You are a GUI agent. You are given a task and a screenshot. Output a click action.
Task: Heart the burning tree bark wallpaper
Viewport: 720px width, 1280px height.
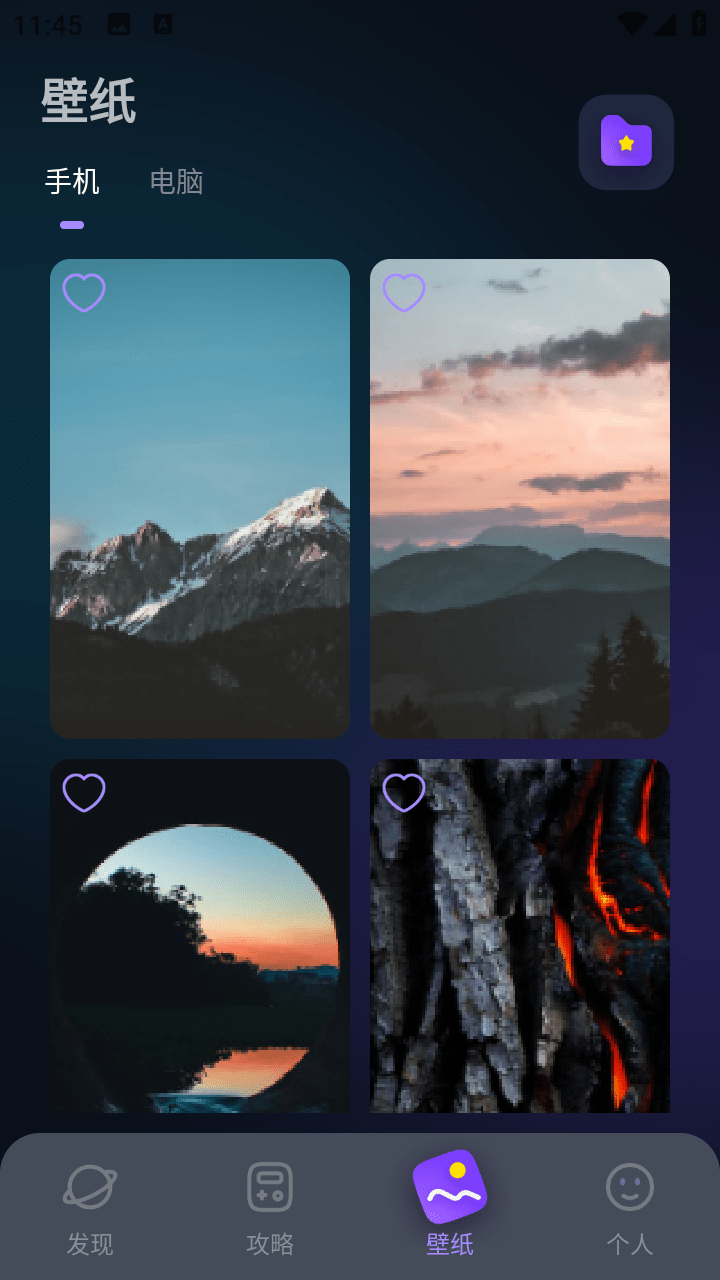(404, 793)
